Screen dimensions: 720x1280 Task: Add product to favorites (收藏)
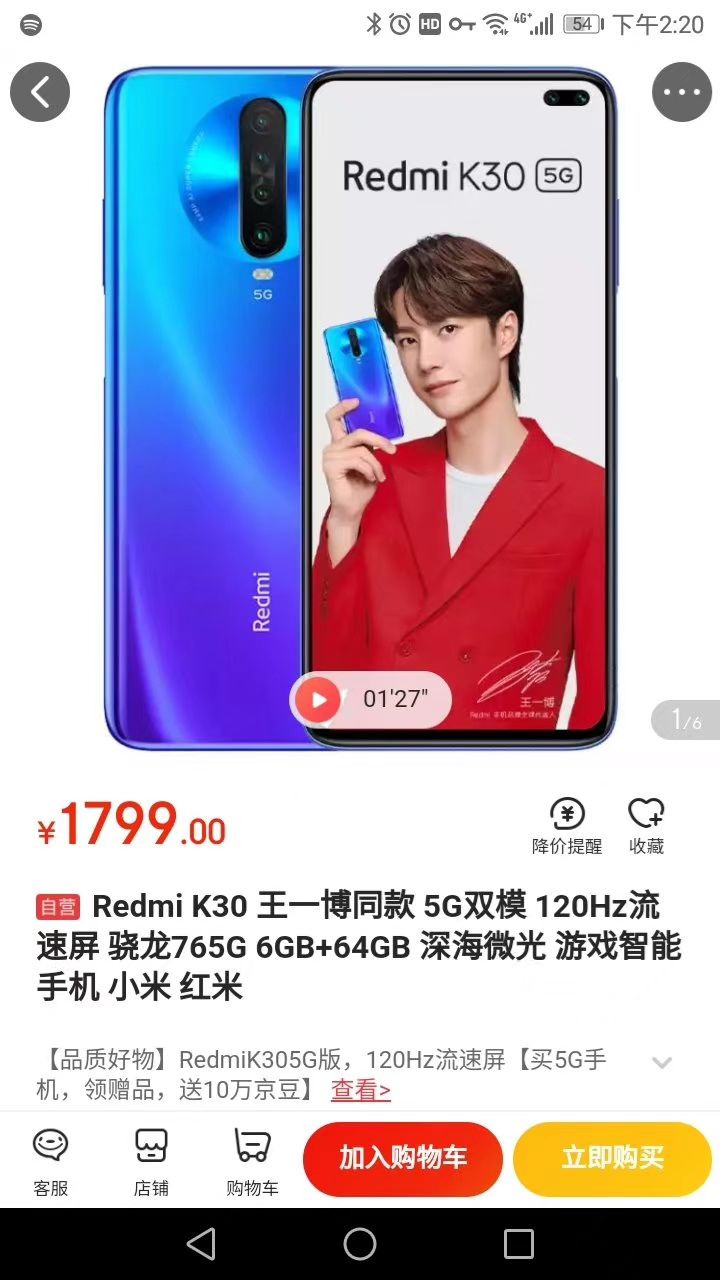[646, 825]
